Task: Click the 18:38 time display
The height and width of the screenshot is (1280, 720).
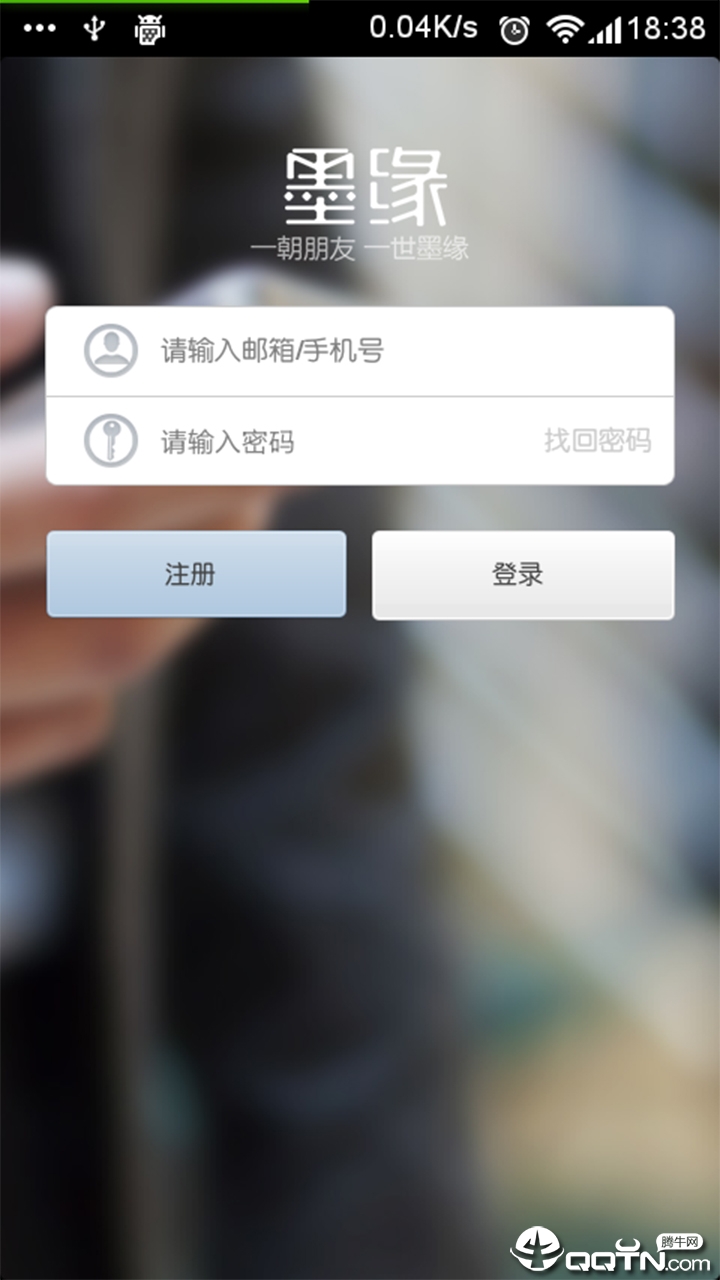Action: 670,29
